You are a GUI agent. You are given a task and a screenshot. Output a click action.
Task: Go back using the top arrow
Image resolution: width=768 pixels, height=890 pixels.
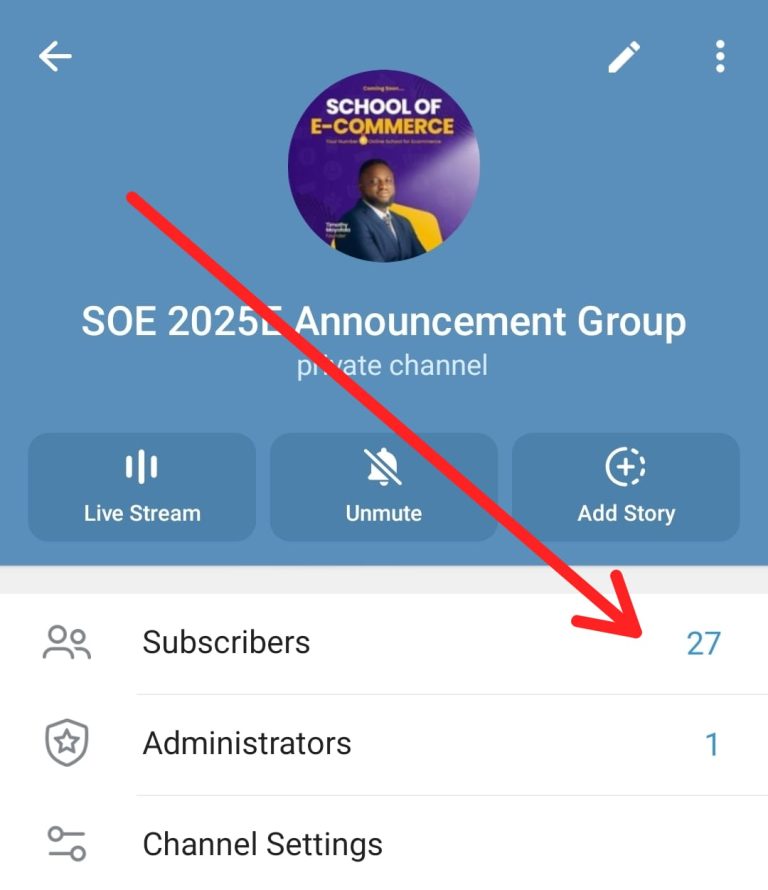point(55,57)
